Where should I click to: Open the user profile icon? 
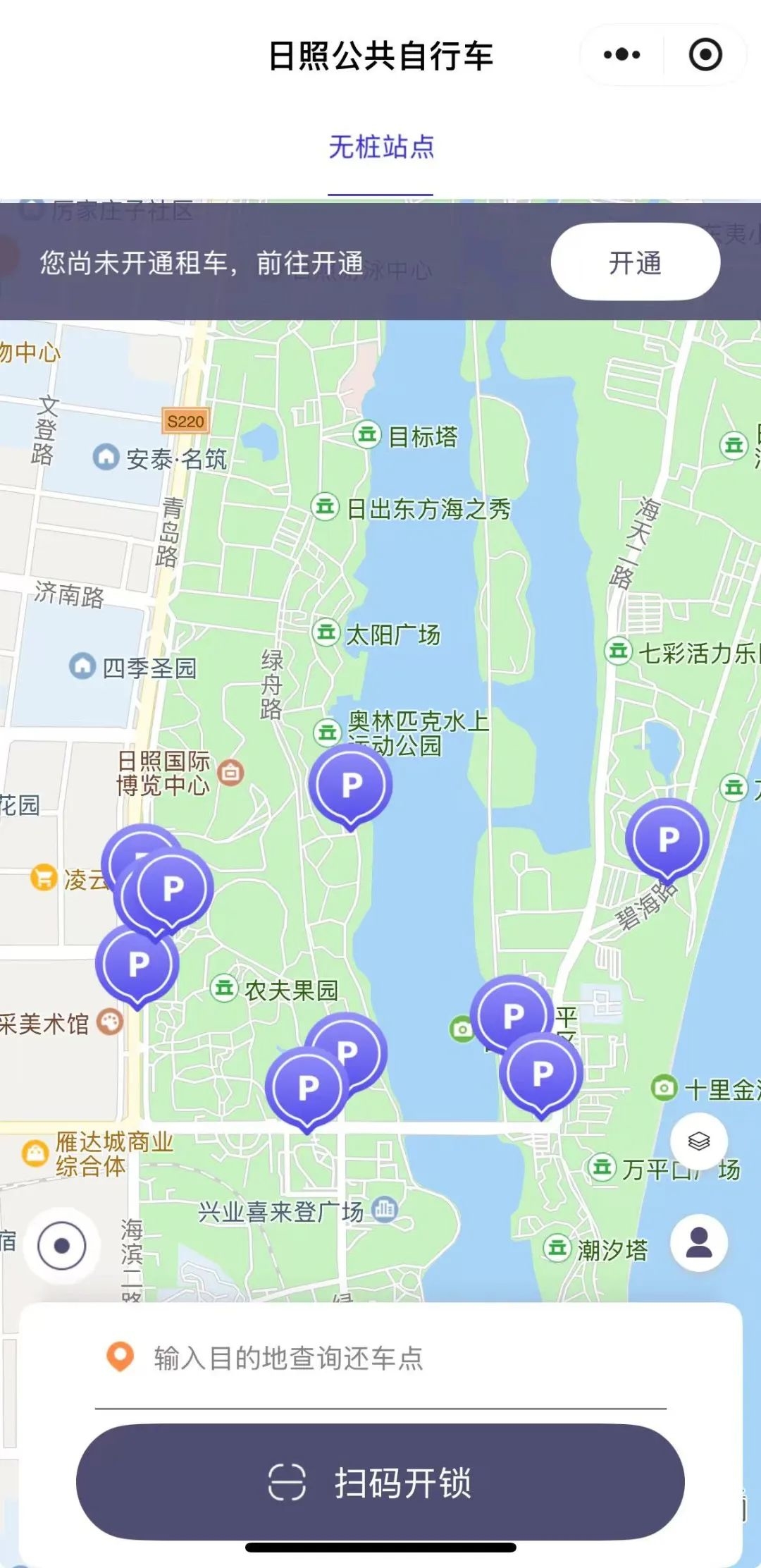698,1243
